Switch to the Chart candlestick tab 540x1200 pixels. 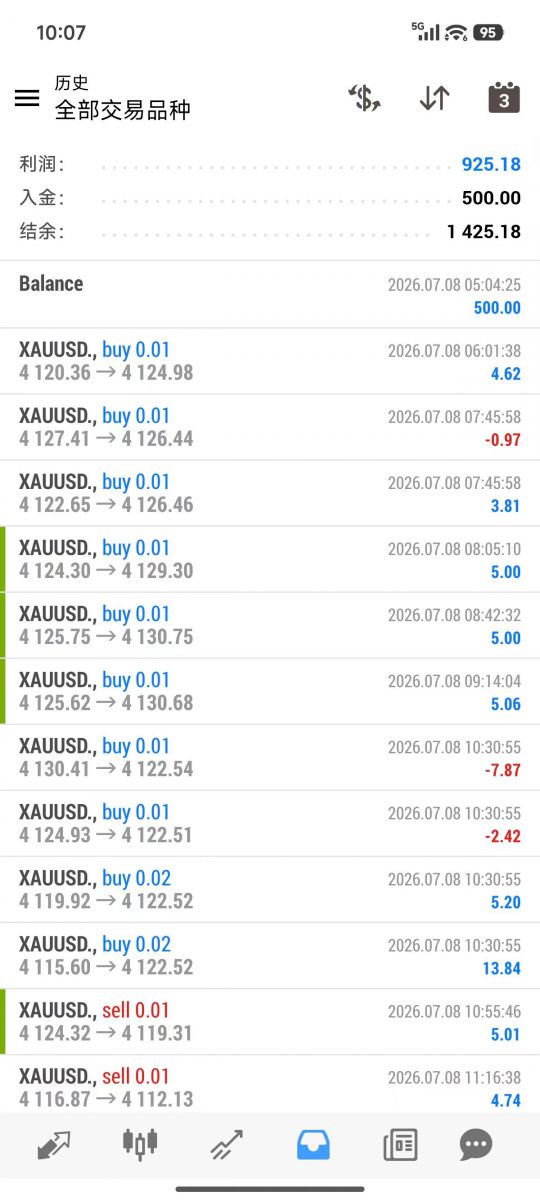click(x=140, y=1144)
